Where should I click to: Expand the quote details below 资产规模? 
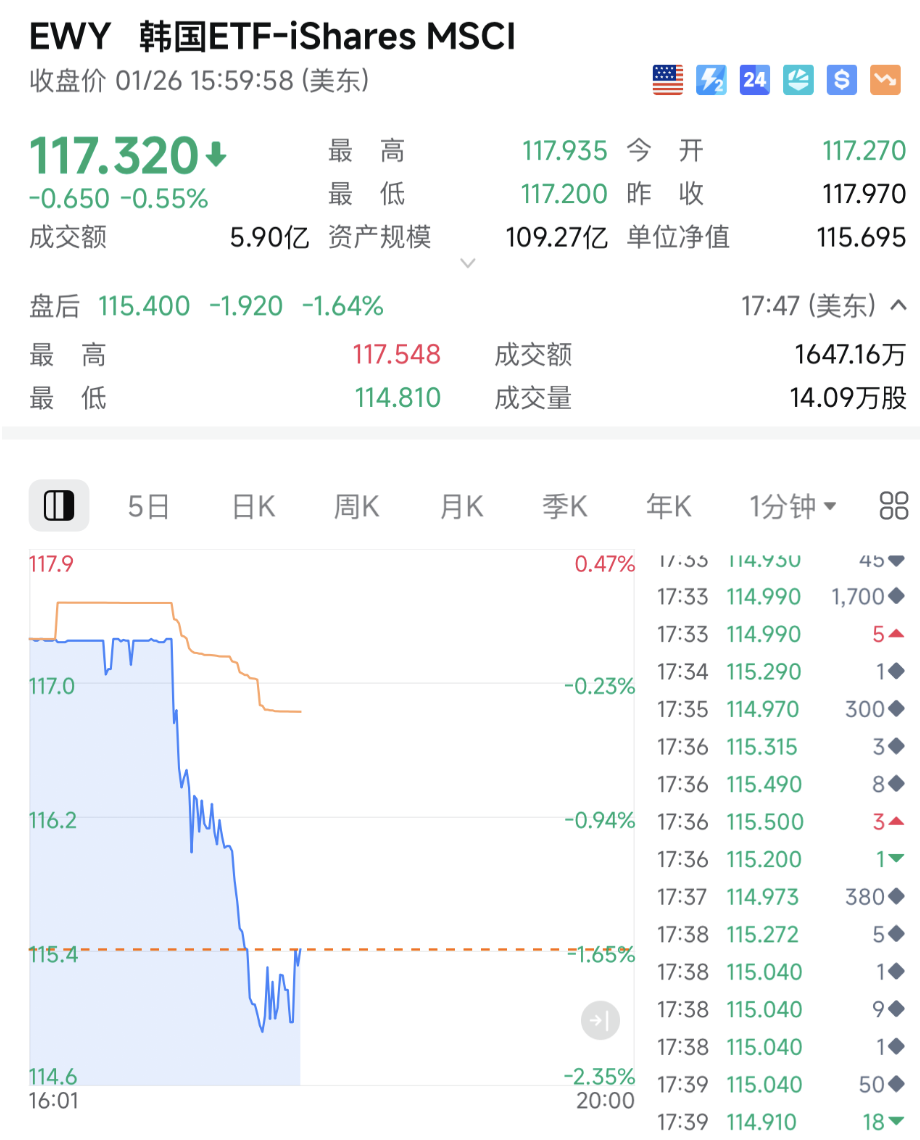click(468, 263)
